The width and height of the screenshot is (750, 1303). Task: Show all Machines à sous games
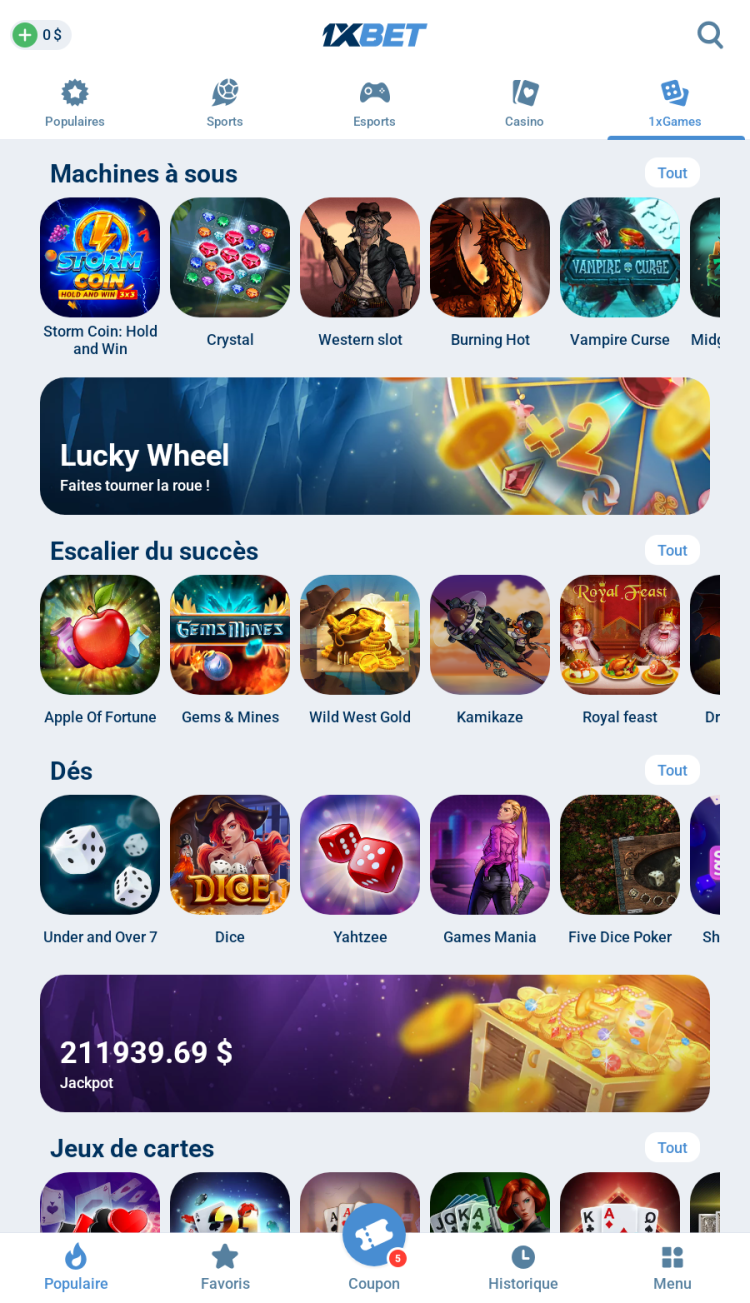pyautogui.click(x=672, y=173)
